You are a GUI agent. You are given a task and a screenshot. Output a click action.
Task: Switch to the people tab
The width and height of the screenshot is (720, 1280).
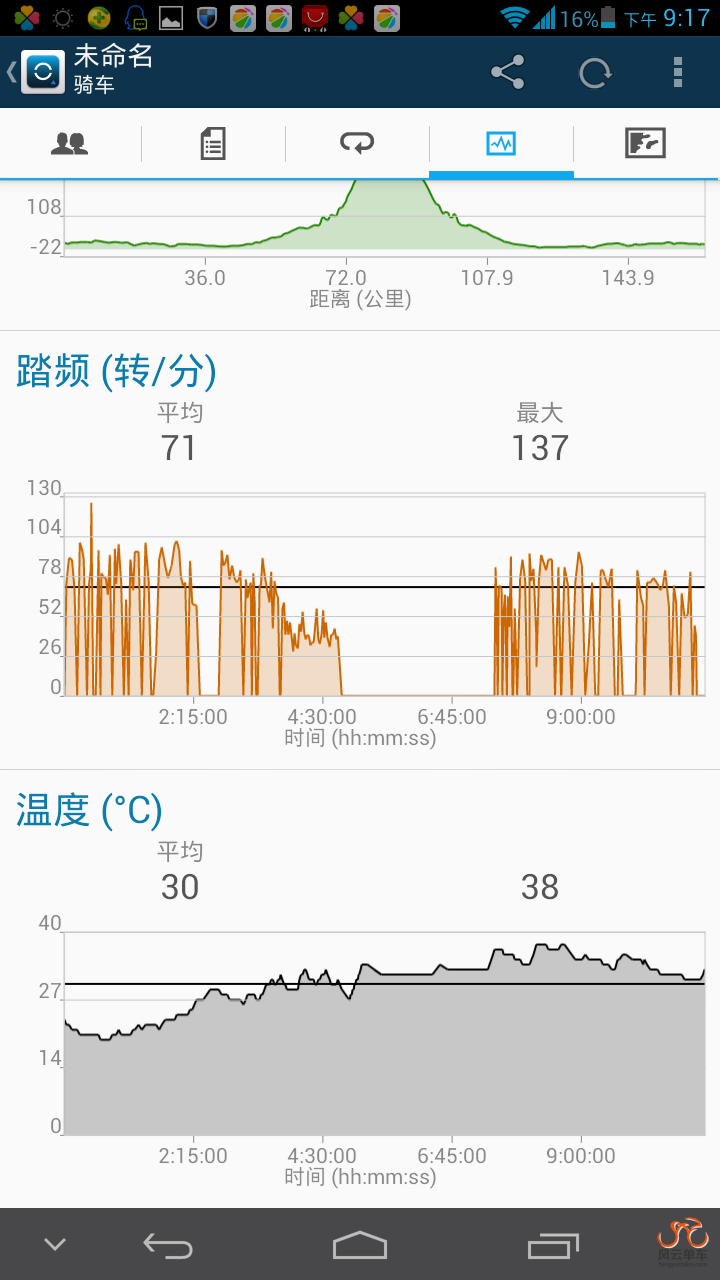tap(70, 144)
